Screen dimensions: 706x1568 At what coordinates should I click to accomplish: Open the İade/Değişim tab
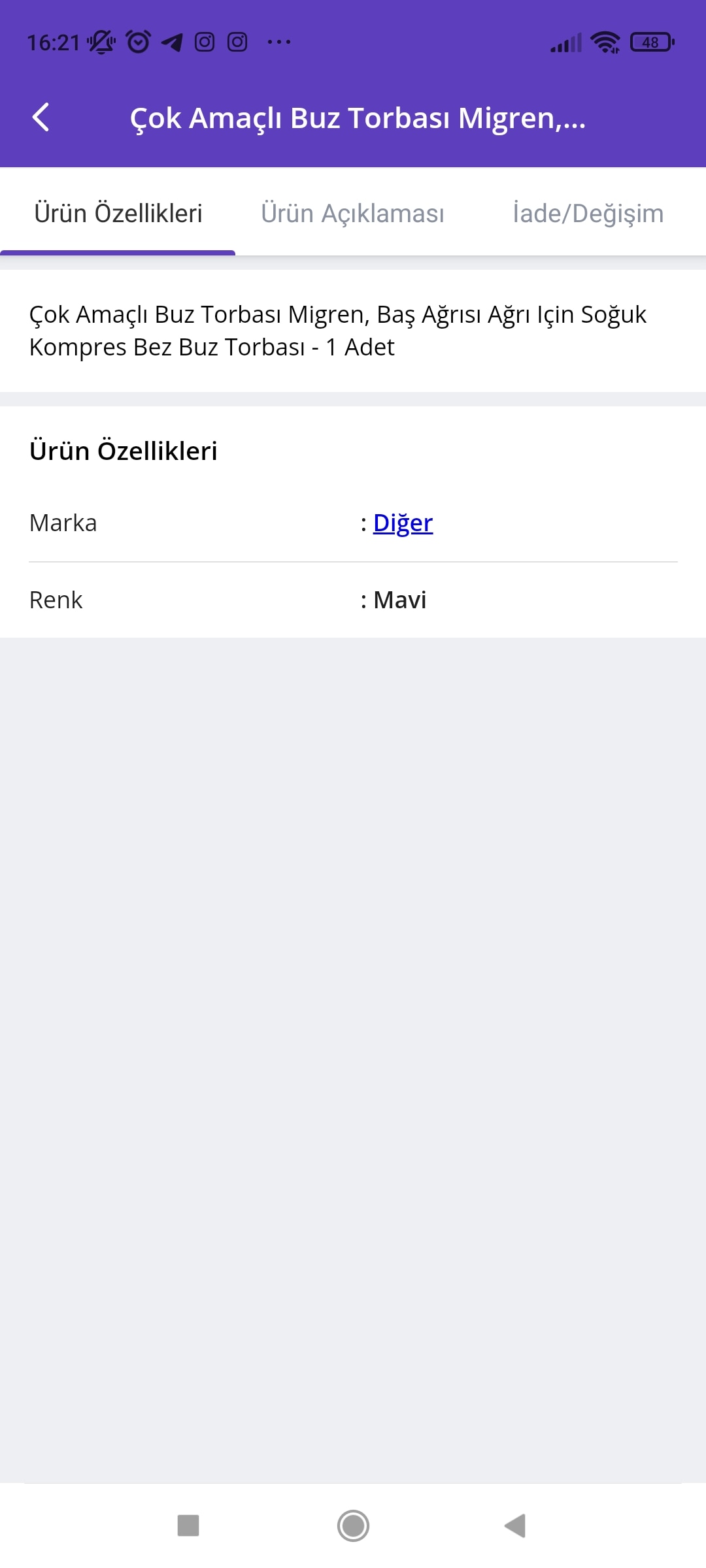pyautogui.click(x=588, y=214)
